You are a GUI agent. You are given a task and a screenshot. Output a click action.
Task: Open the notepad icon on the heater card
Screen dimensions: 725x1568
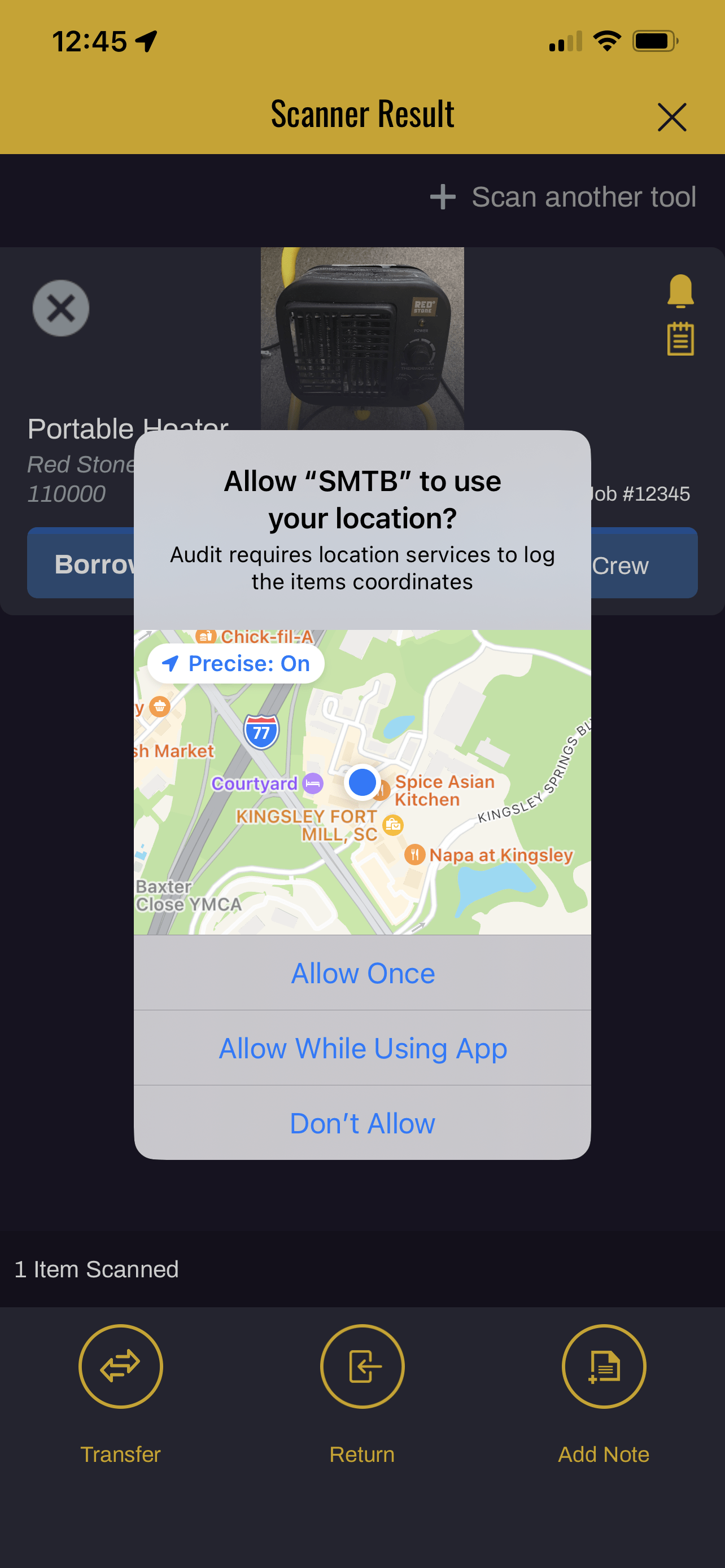tap(680, 339)
